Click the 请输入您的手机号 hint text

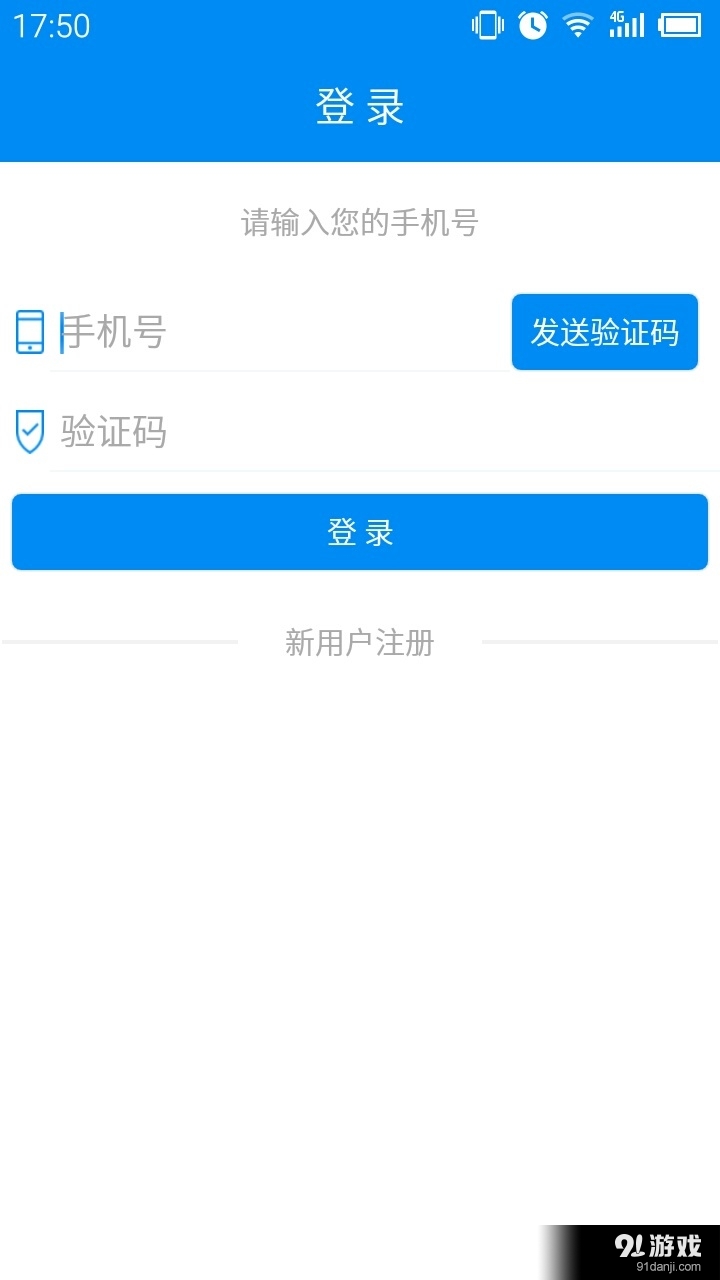click(x=360, y=223)
